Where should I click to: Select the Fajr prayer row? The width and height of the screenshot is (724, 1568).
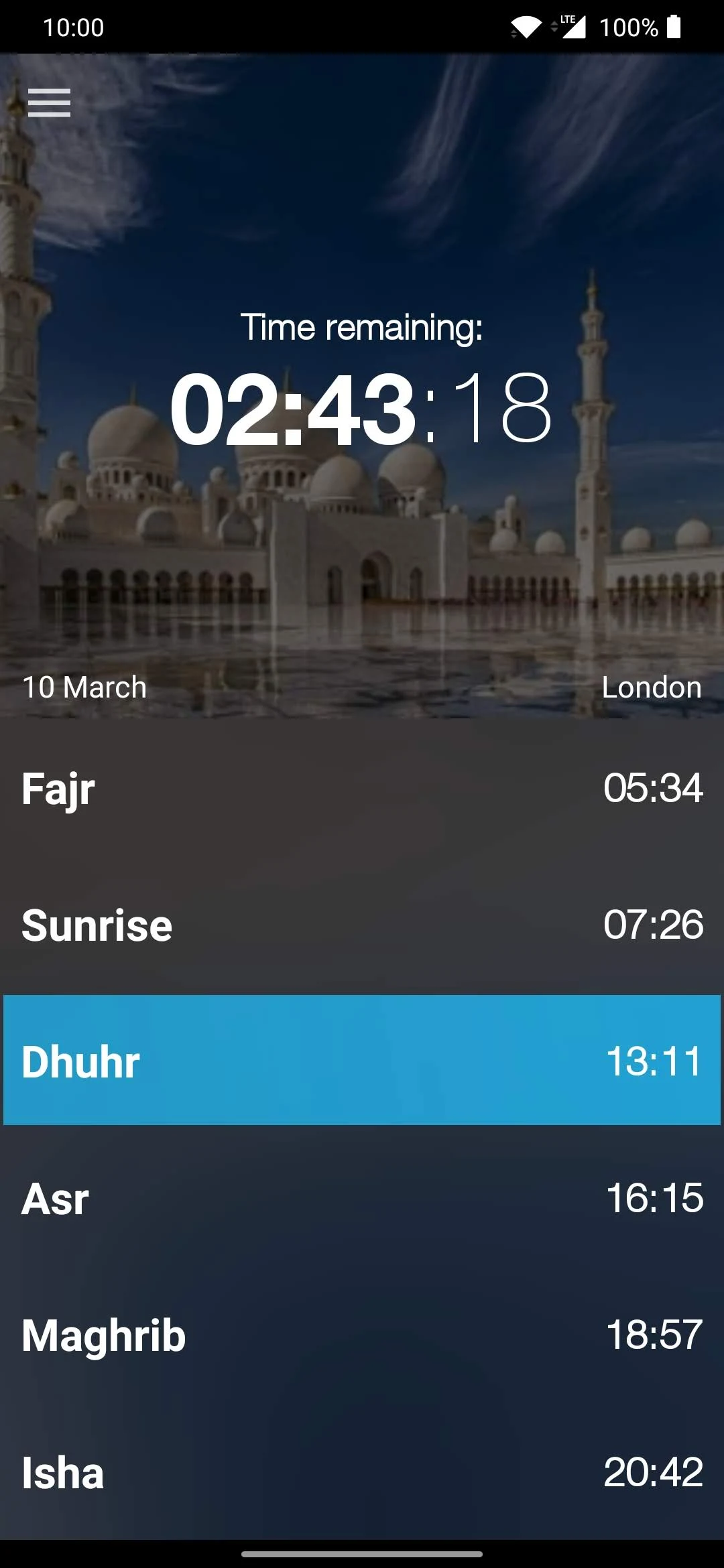pyautogui.click(x=362, y=788)
